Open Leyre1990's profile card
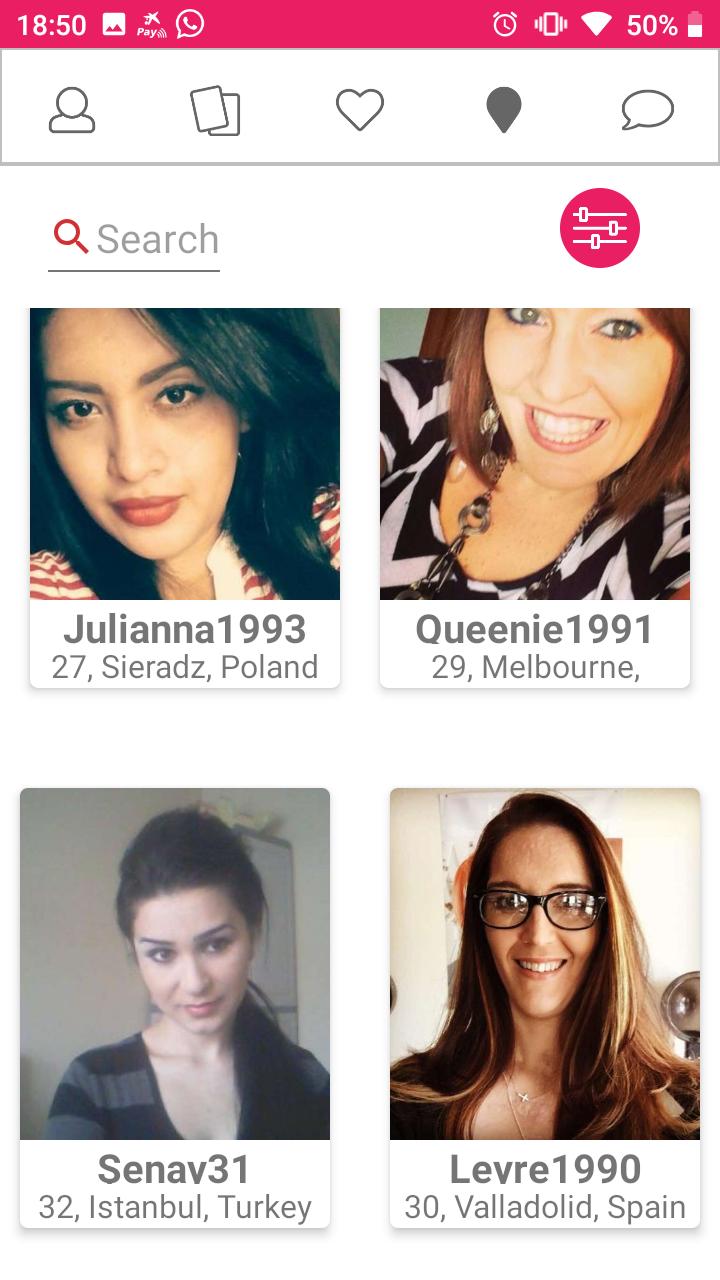This screenshot has height=1280, width=720. [x=545, y=1007]
